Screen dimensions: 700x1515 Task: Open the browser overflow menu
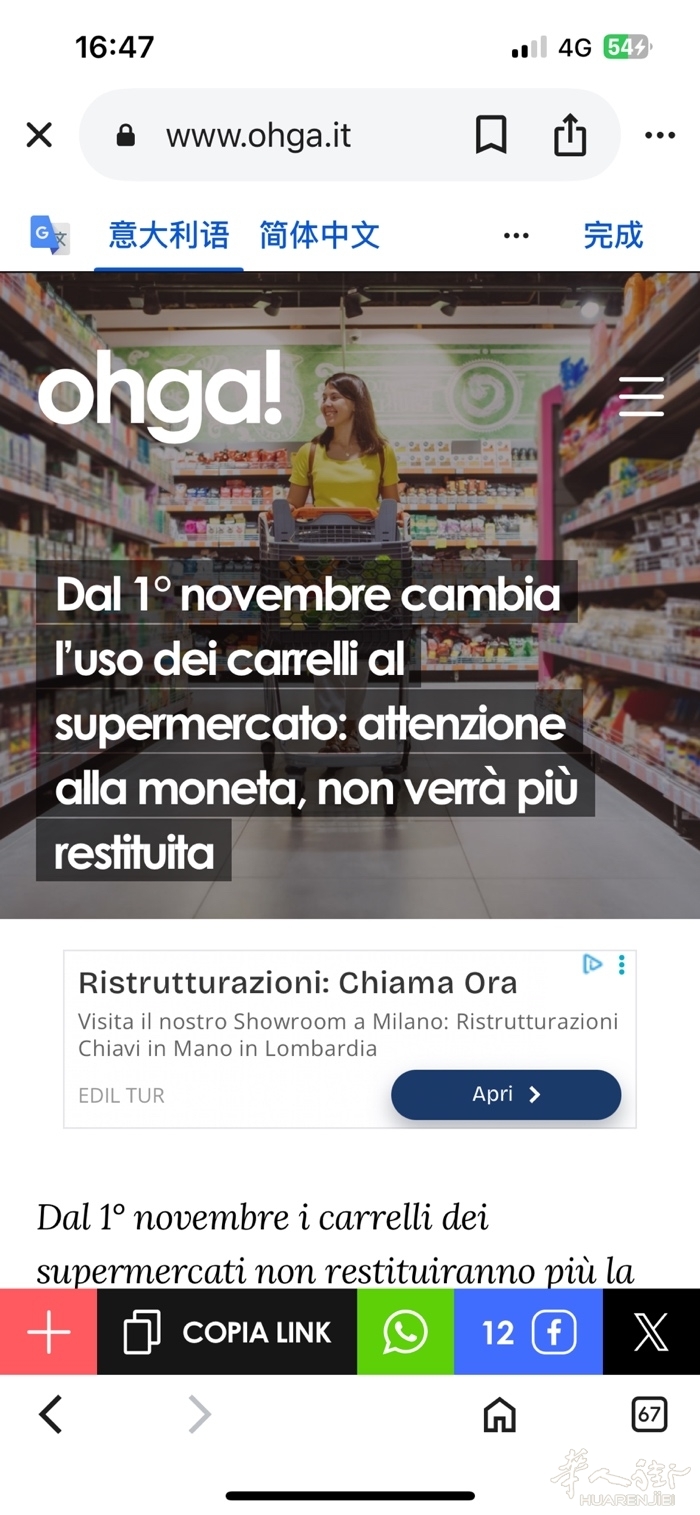660,135
